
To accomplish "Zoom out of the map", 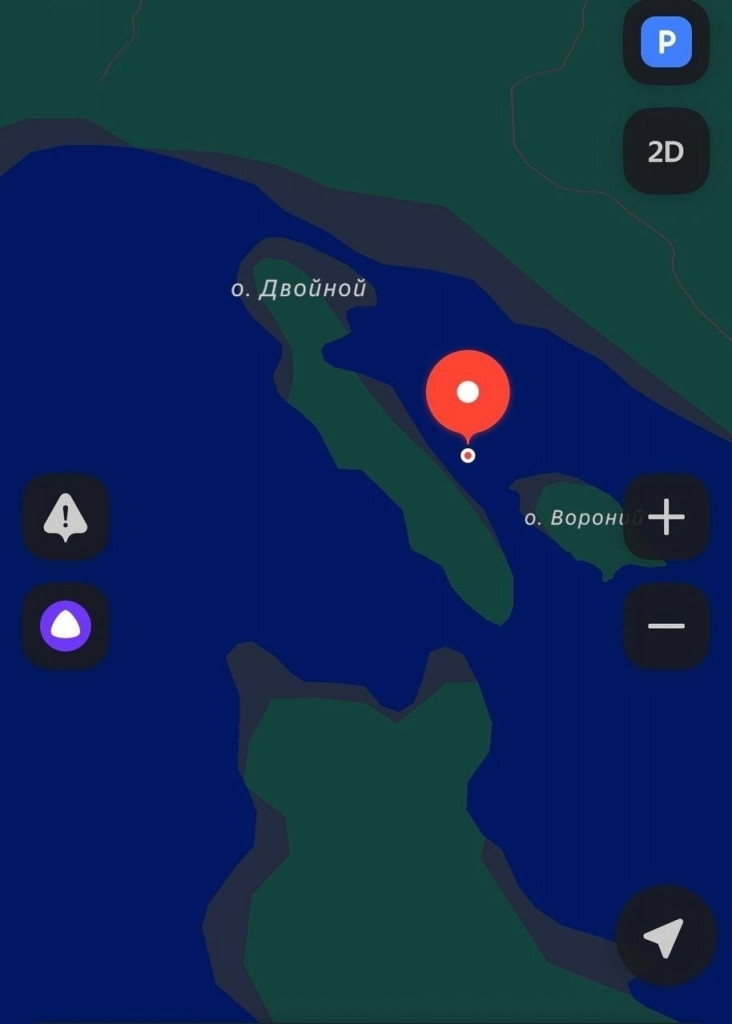I will pos(666,627).
